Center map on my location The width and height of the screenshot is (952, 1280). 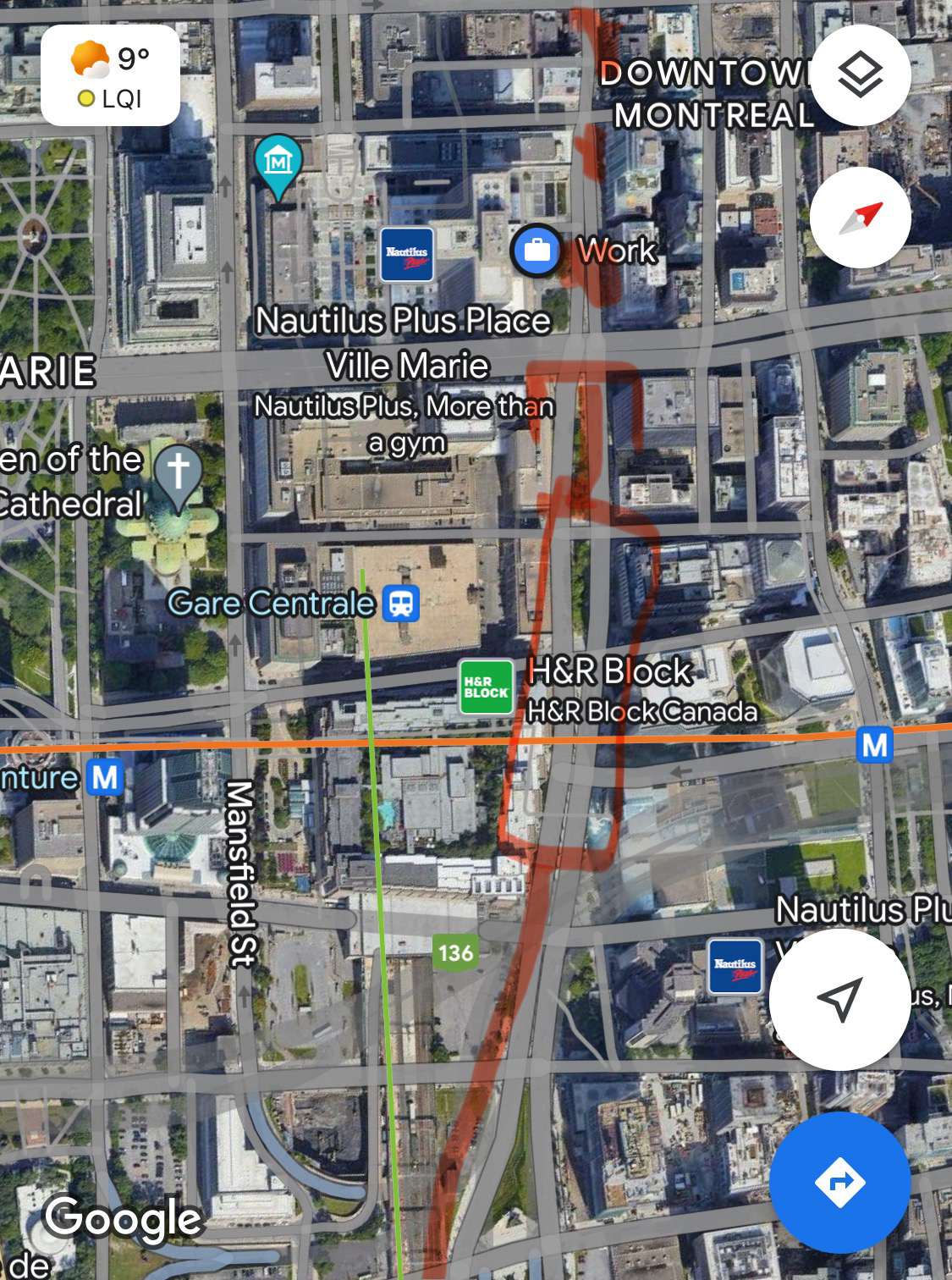(x=839, y=999)
